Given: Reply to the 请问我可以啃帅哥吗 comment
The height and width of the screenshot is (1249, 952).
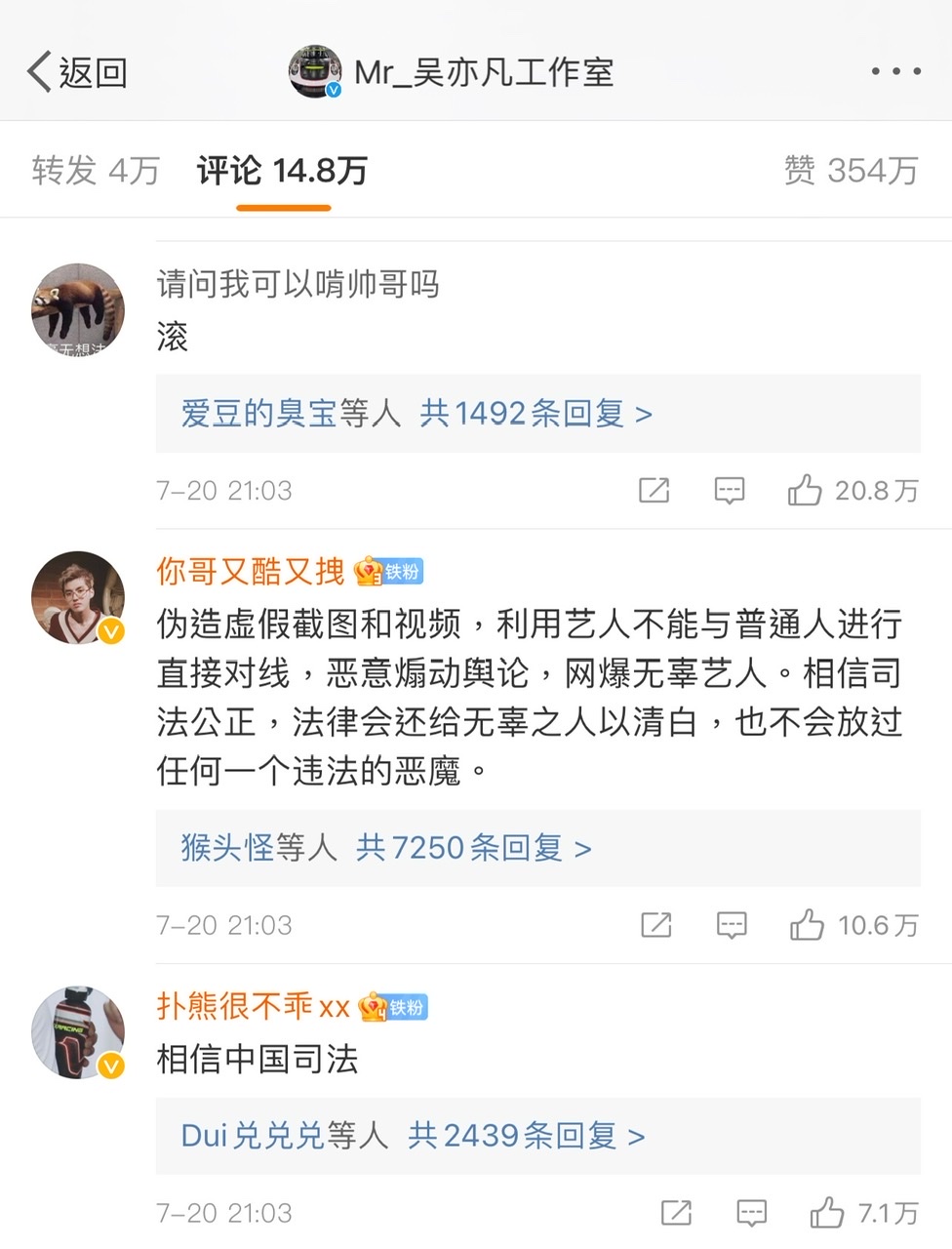Looking at the screenshot, I should pos(730,490).
